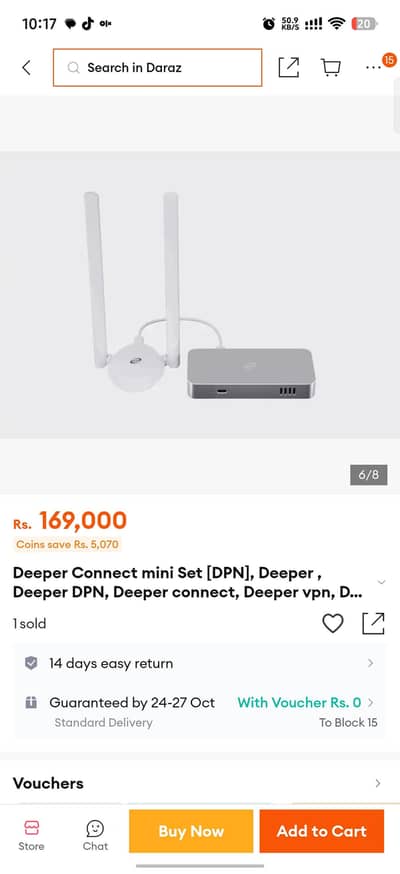Open the Vouchers section
Screen dimensions: 400x874
[x=200, y=783]
